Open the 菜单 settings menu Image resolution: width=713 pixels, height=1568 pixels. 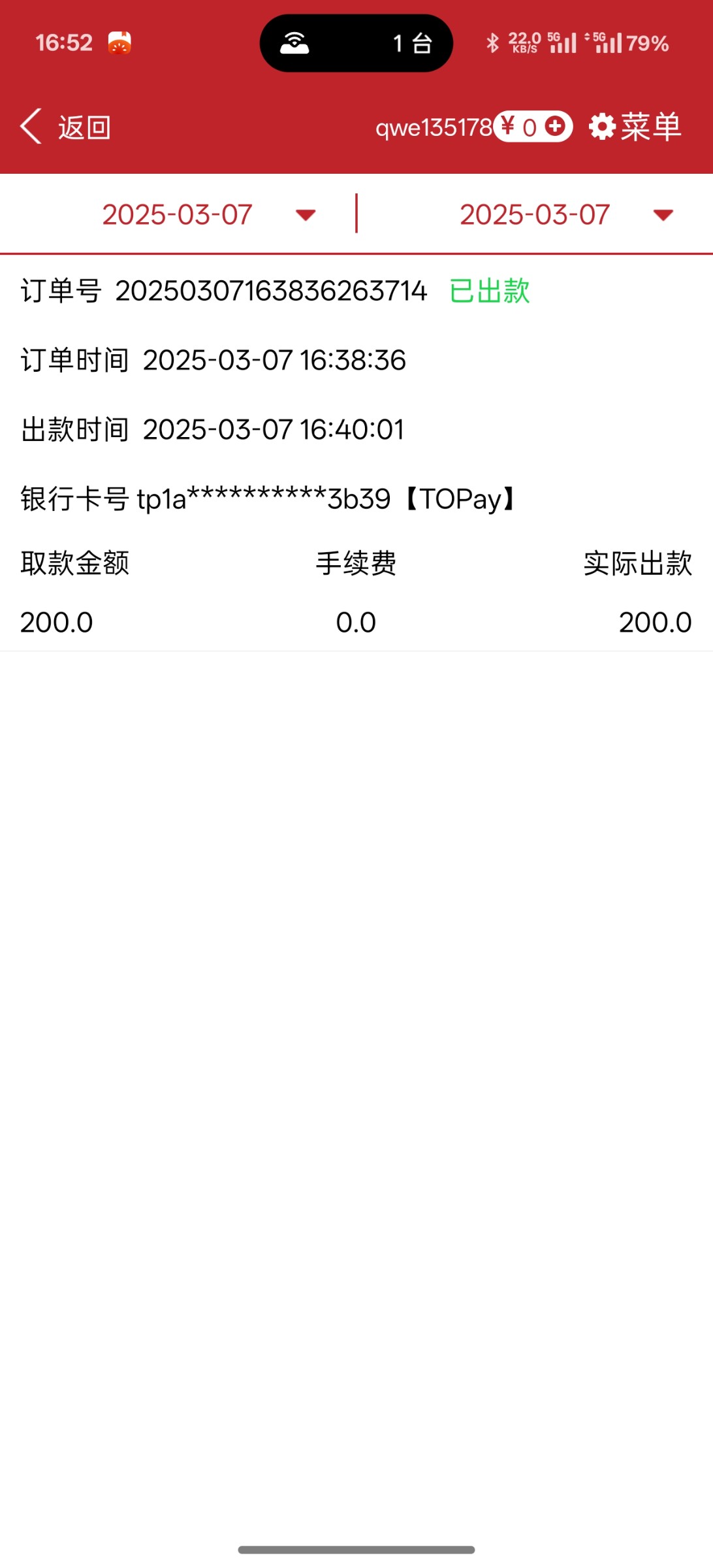tap(635, 127)
